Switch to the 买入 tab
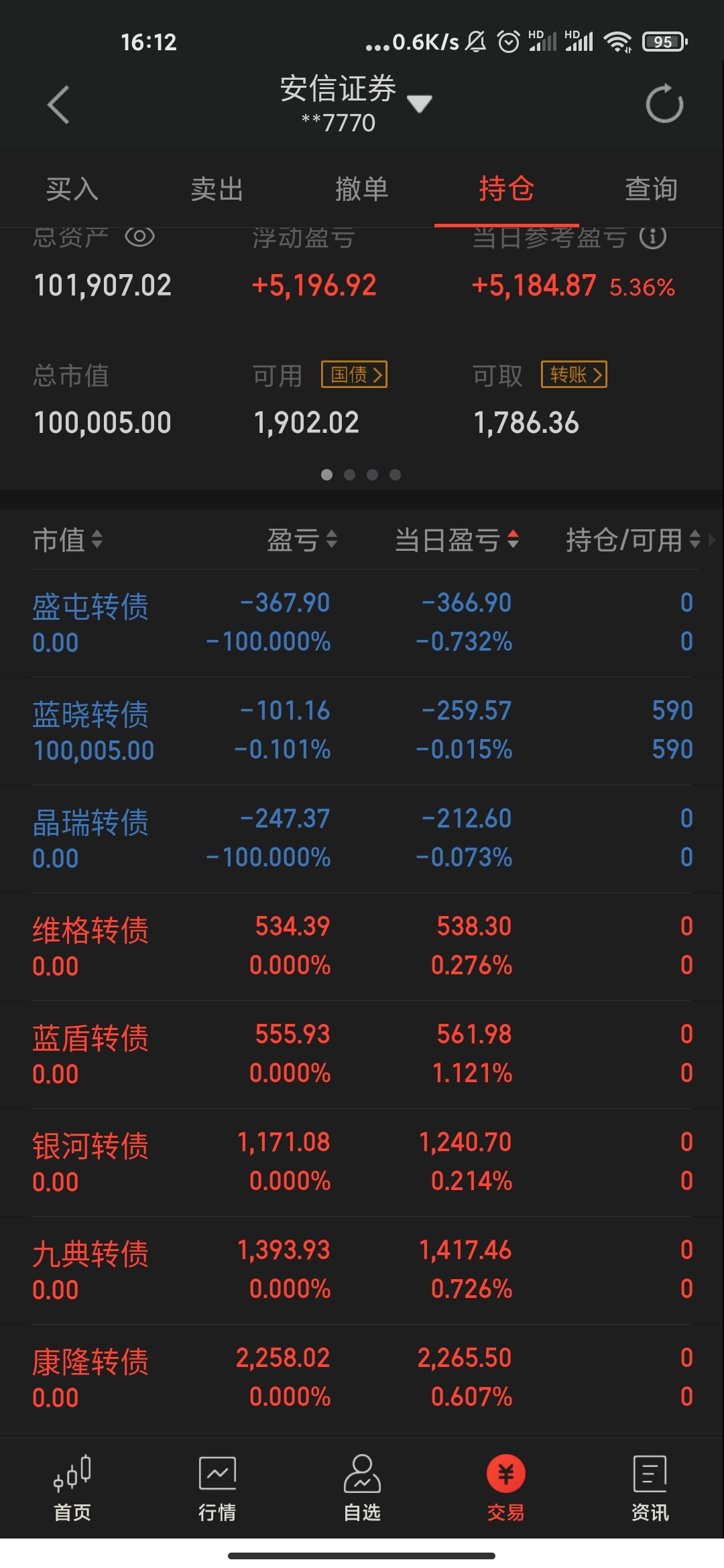The height and width of the screenshot is (1568, 724). pos(72,189)
